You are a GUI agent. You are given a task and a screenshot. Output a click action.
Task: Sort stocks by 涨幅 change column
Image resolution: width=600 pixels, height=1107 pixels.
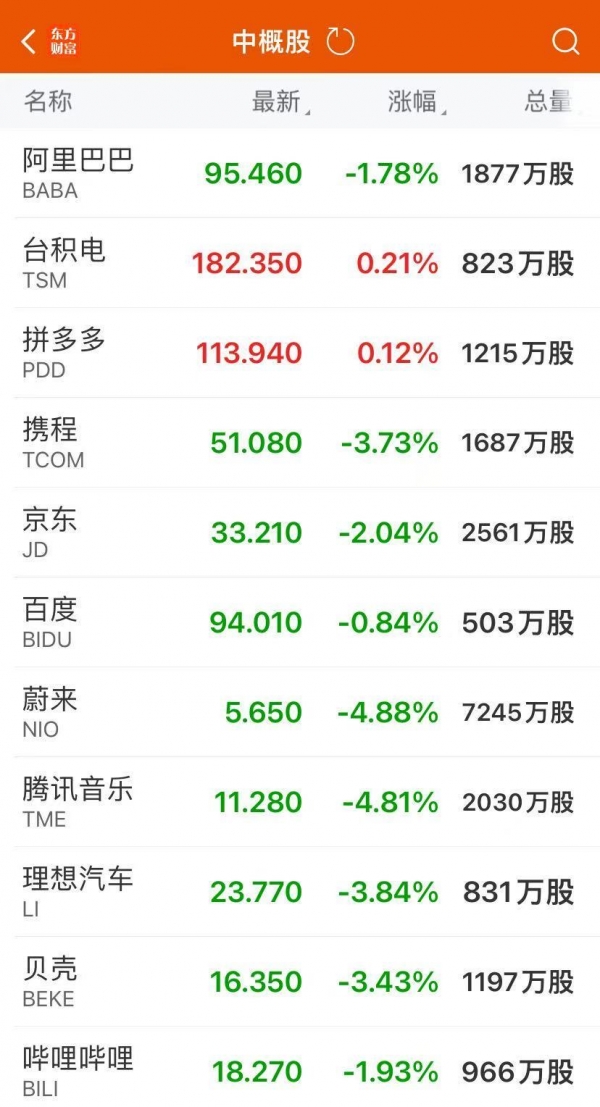[413, 101]
